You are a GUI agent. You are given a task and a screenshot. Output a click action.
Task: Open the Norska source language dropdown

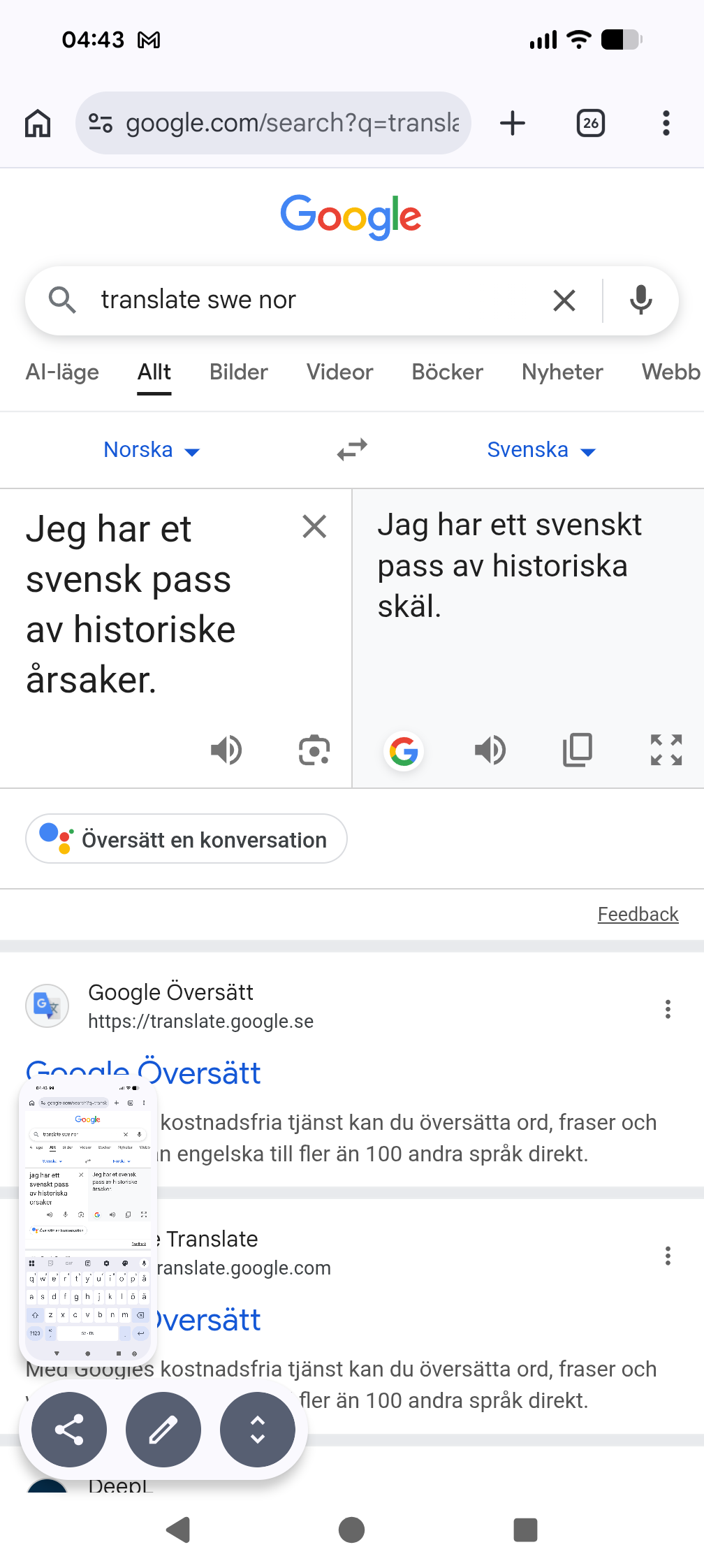point(152,450)
